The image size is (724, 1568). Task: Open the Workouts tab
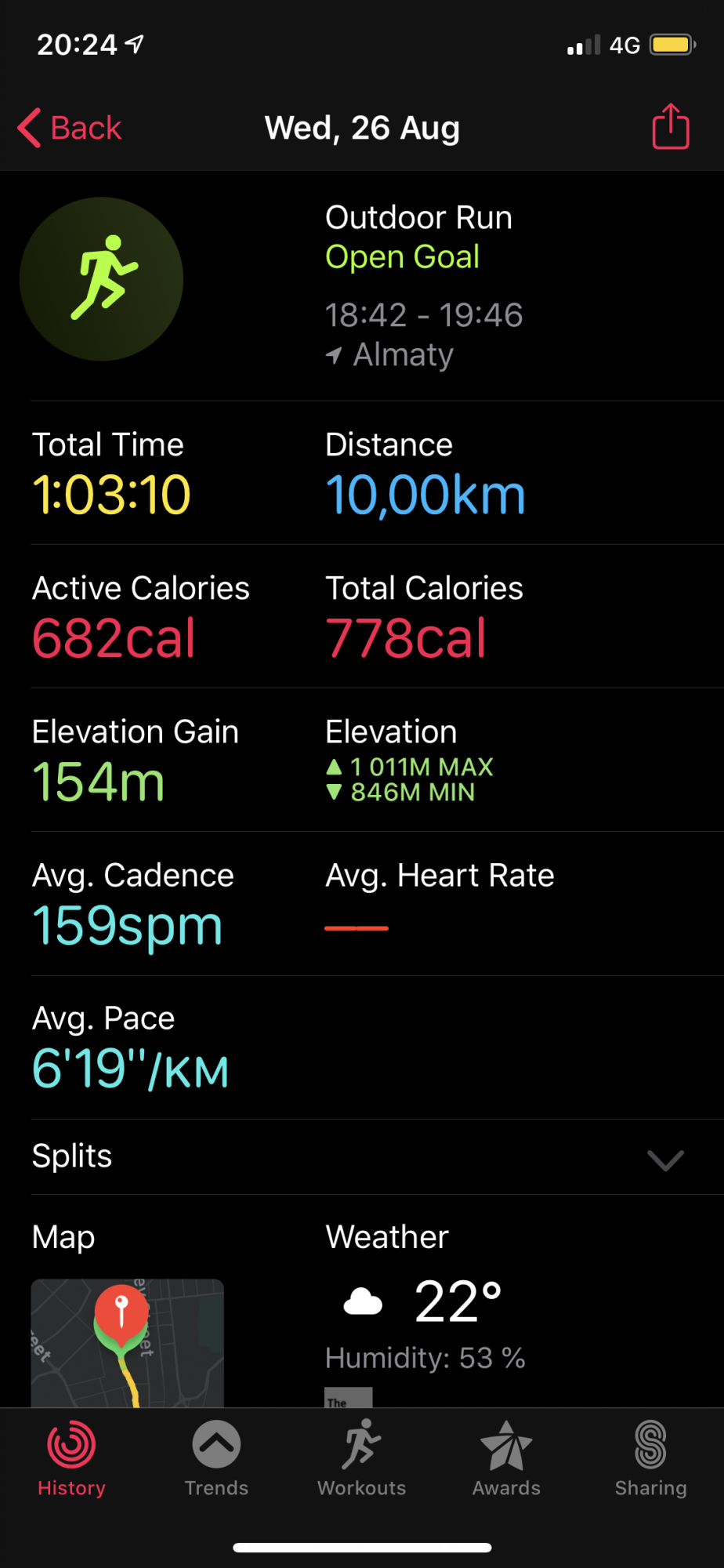(361, 1458)
